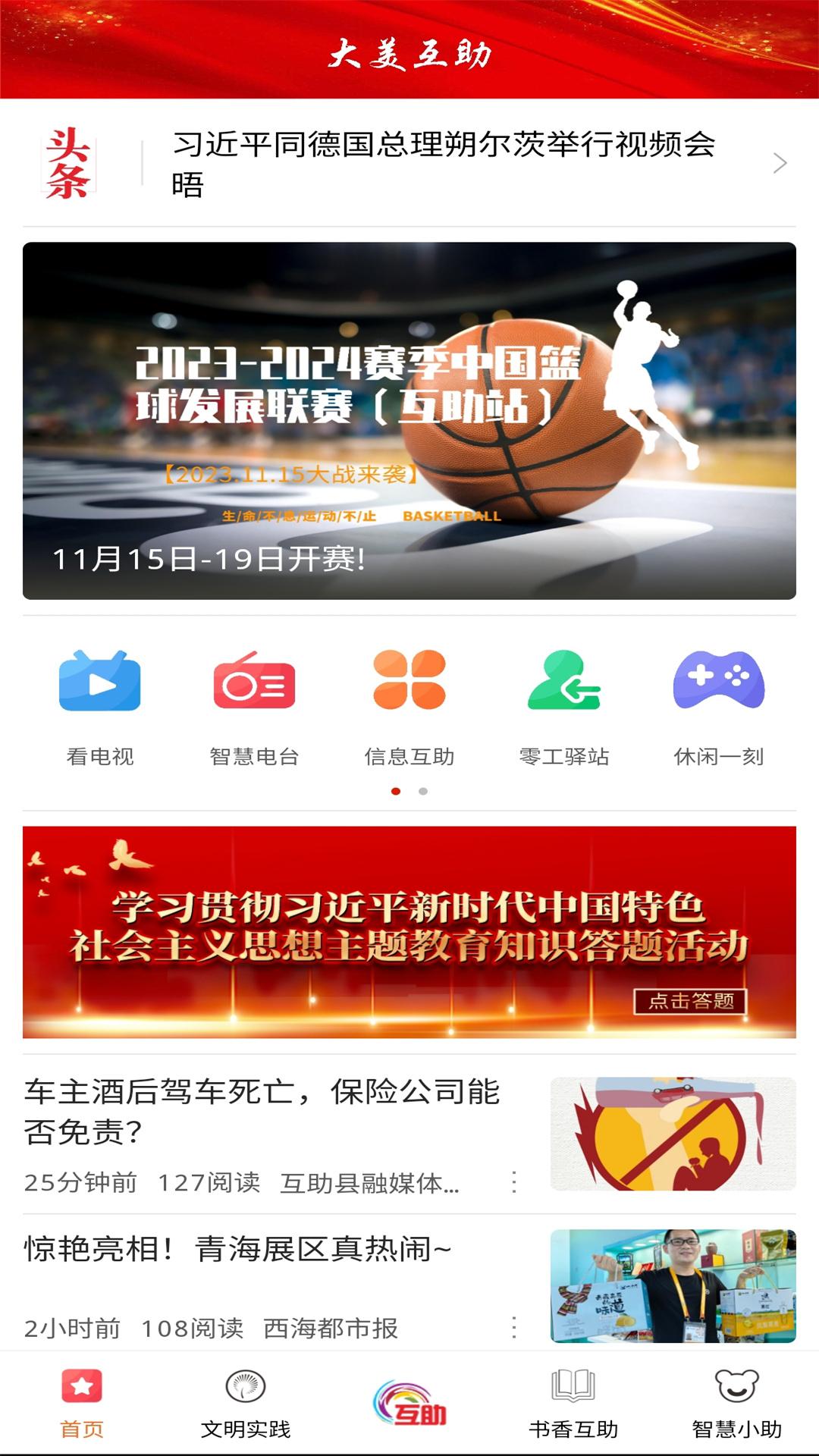Screen dimensions: 819x1456
Task: Select the first carousel indicator dot
Action: 395,790
